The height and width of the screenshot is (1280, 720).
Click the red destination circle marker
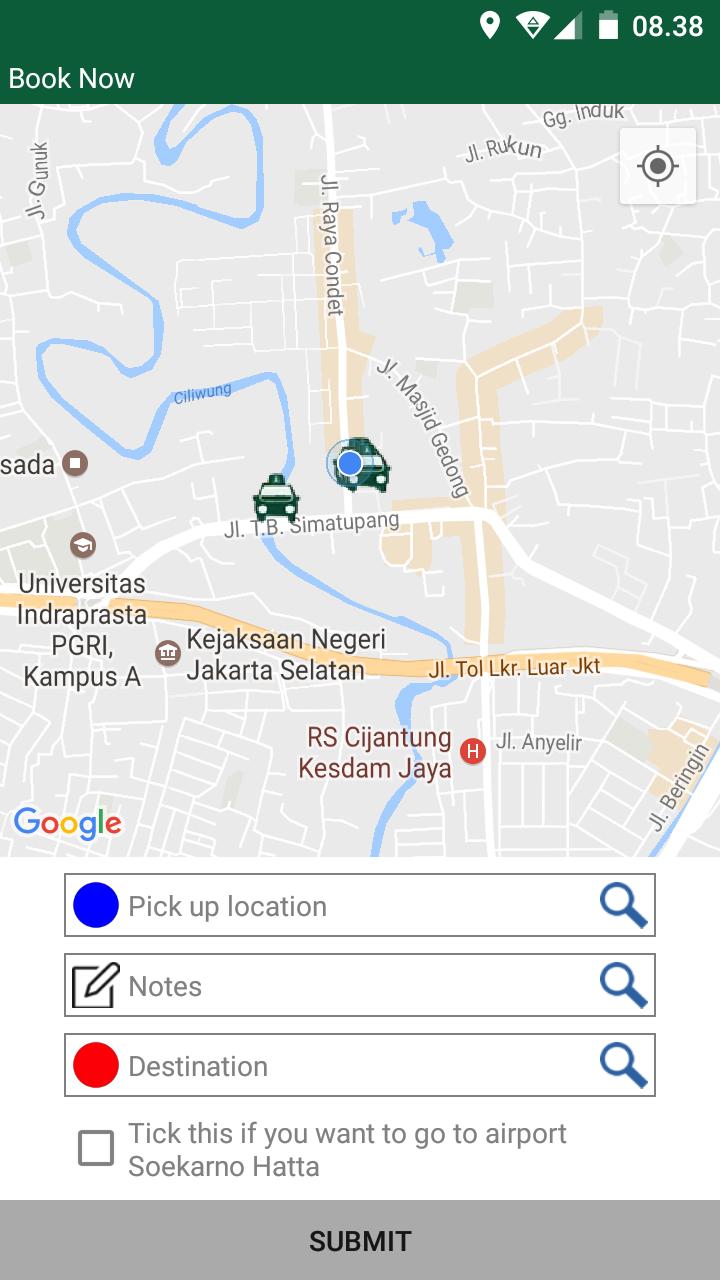point(95,1065)
